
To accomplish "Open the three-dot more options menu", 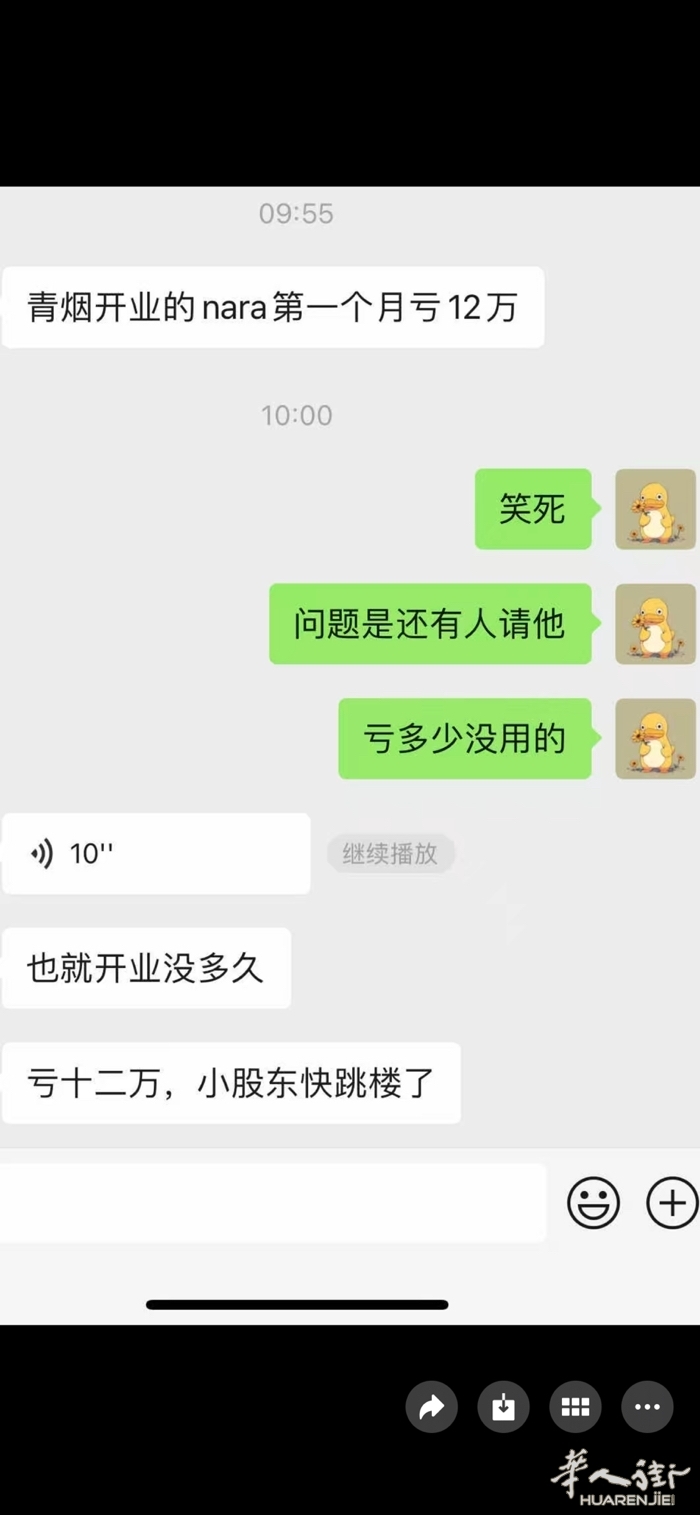I will (x=647, y=1408).
